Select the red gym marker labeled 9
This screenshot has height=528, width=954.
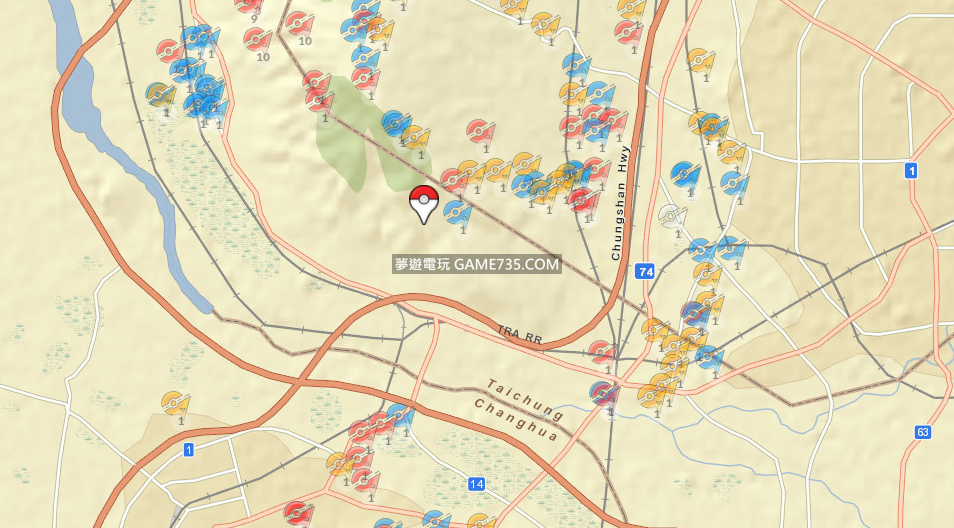point(248,5)
